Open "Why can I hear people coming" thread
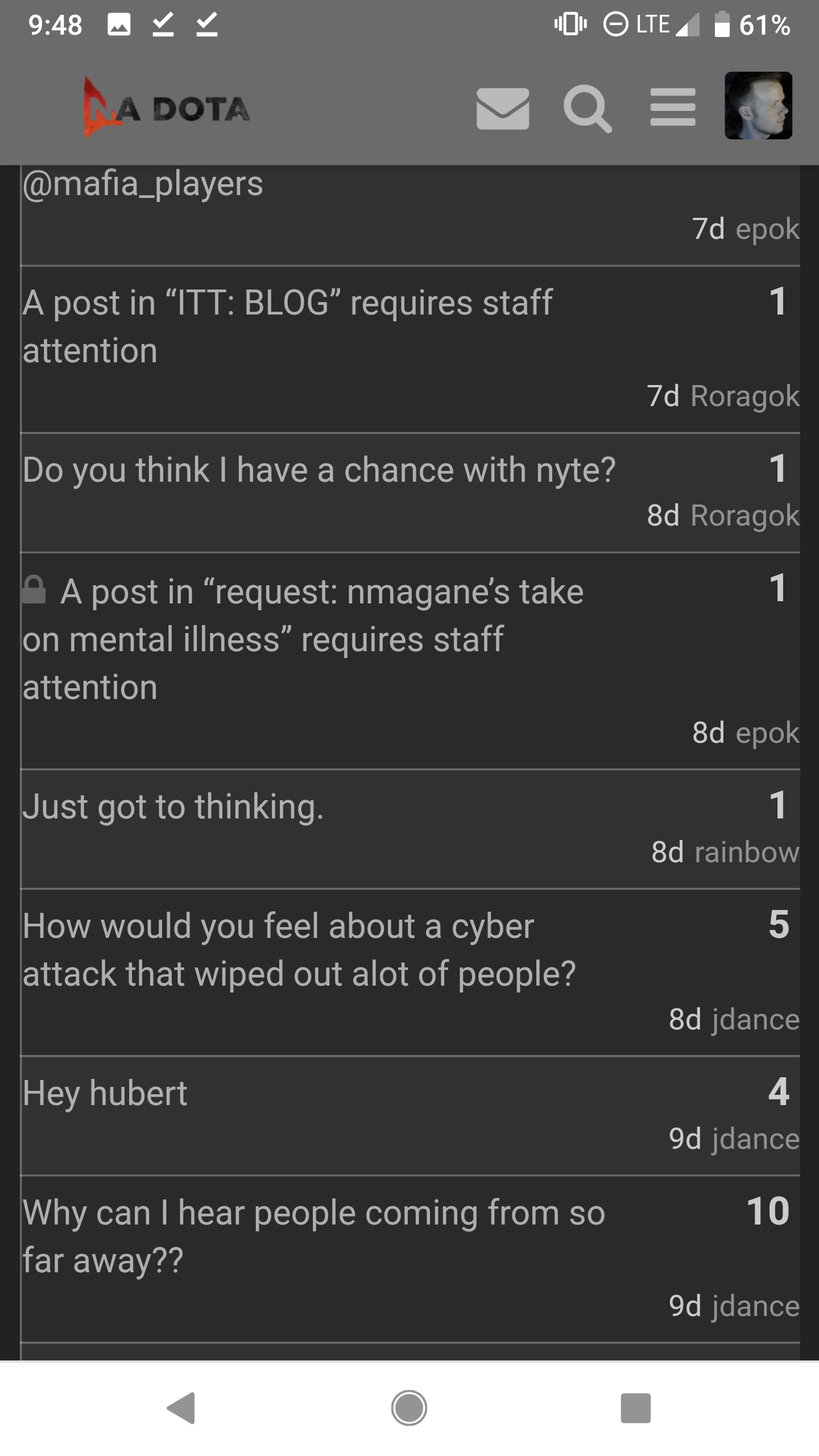The height and width of the screenshot is (1456, 819). pos(314,1236)
